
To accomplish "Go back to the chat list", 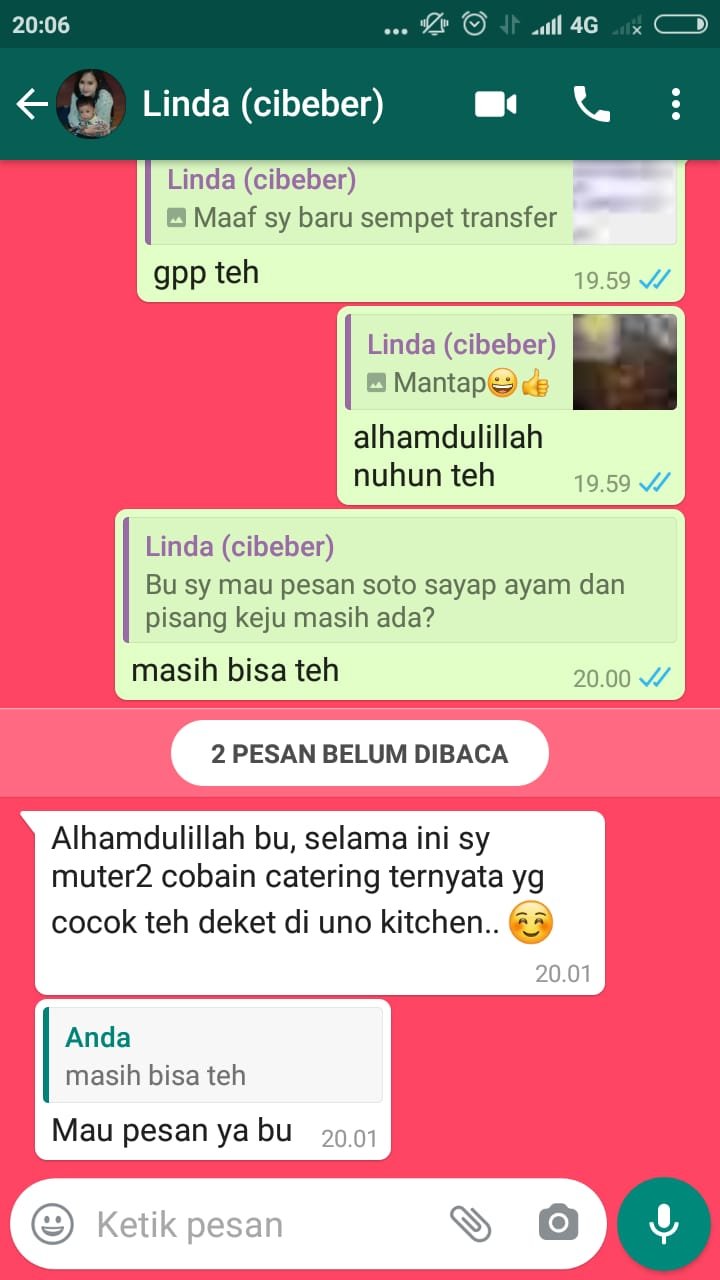I will 32,104.
